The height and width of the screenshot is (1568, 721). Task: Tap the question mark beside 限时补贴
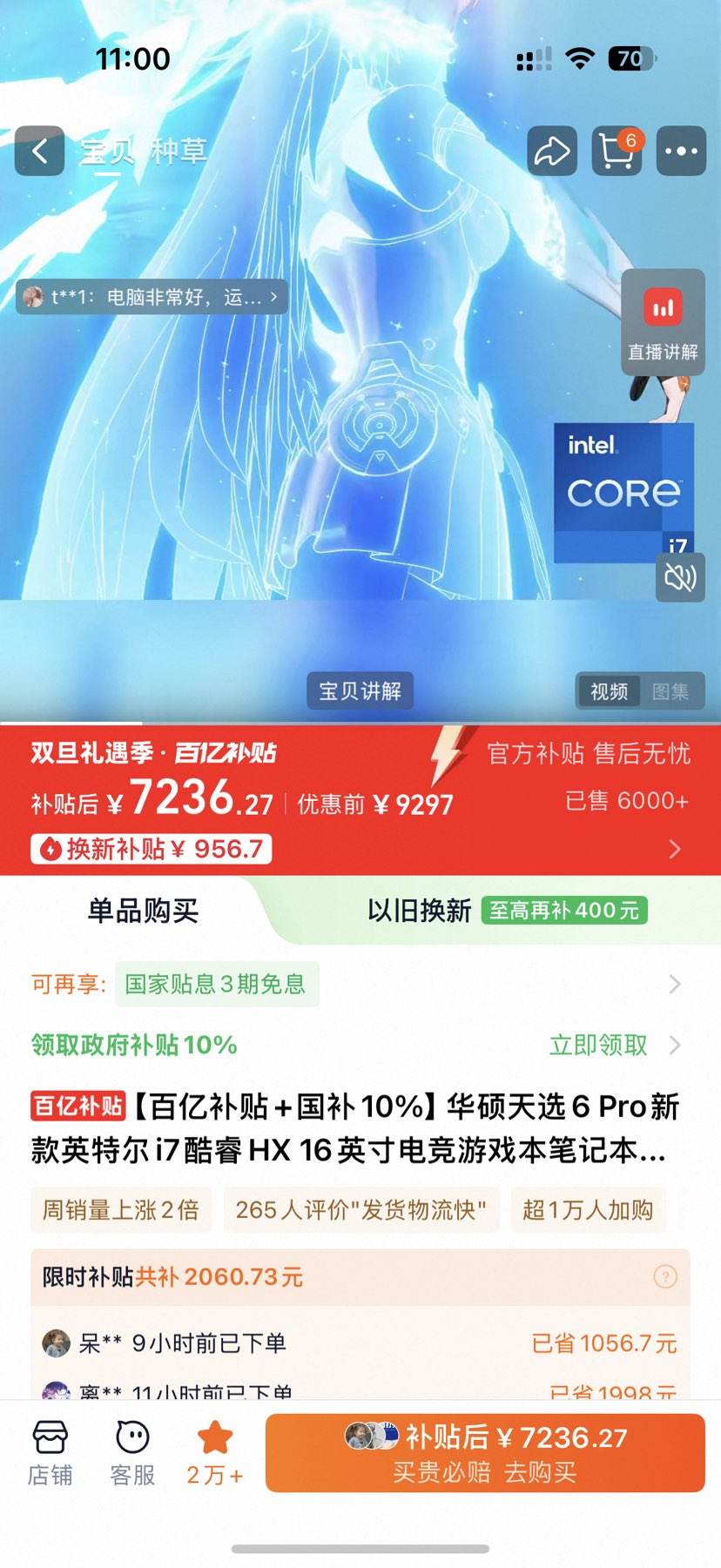(x=664, y=1276)
